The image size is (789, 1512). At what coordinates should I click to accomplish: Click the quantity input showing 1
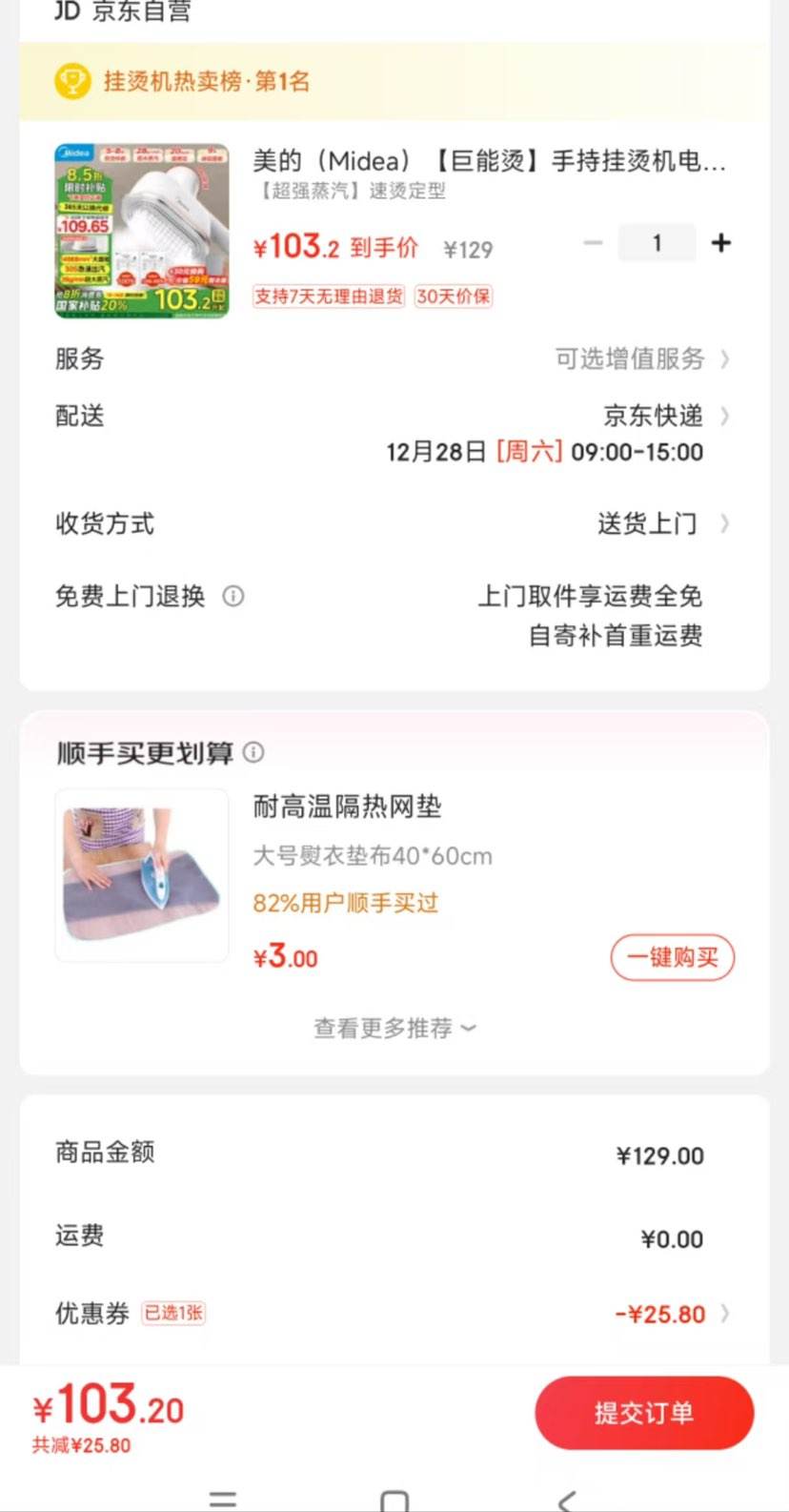[x=657, y=243]
